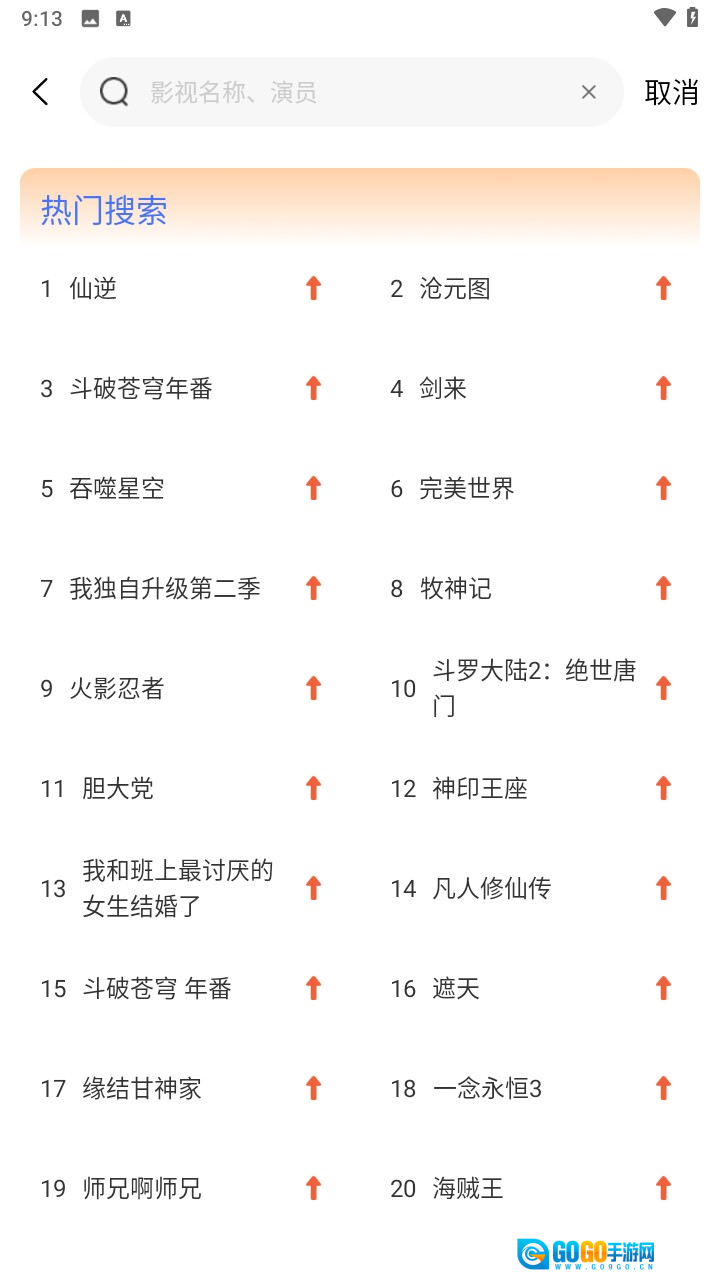Search for 火影忍者
This screenshot has height=1280, width=720.
(x=117, y=689)
